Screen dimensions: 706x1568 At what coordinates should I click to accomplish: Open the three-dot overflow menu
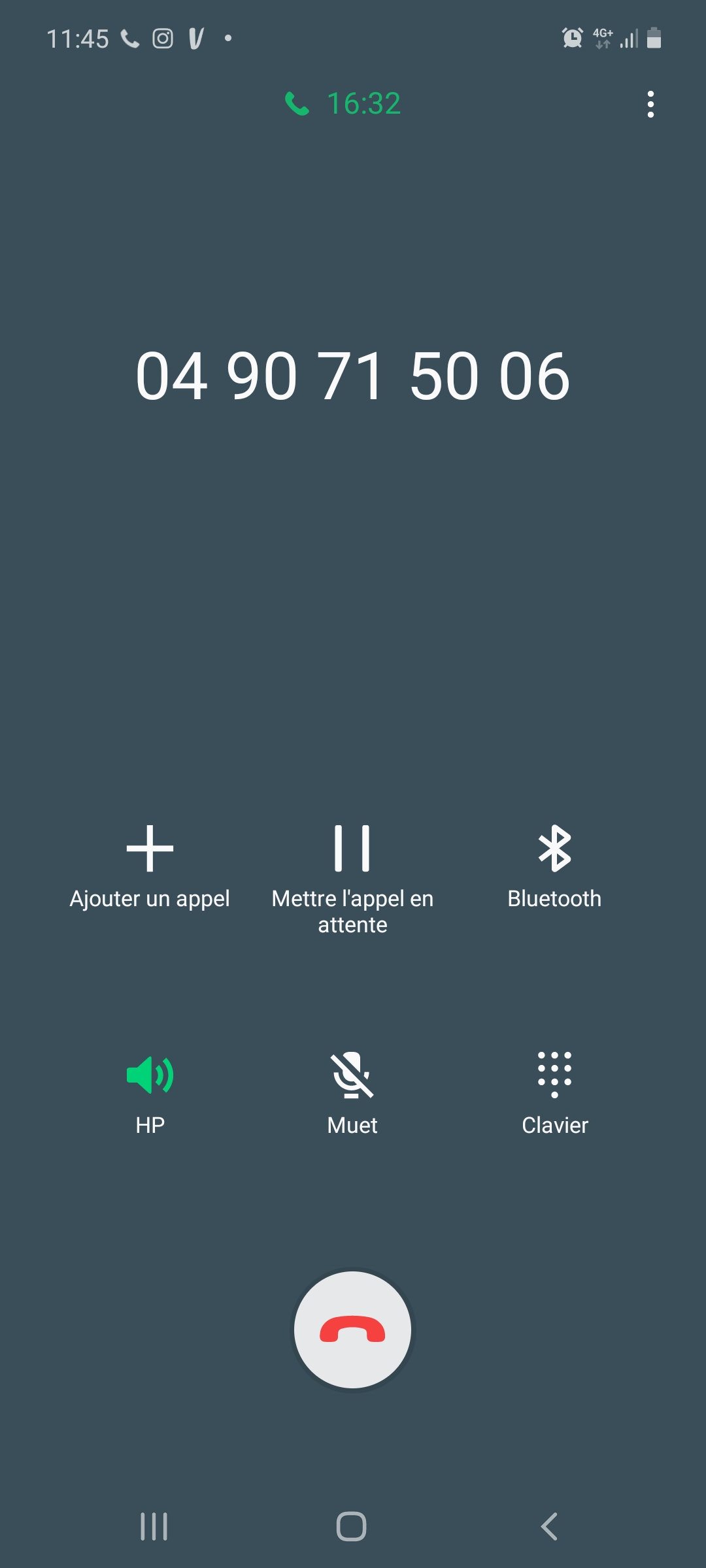650,105
